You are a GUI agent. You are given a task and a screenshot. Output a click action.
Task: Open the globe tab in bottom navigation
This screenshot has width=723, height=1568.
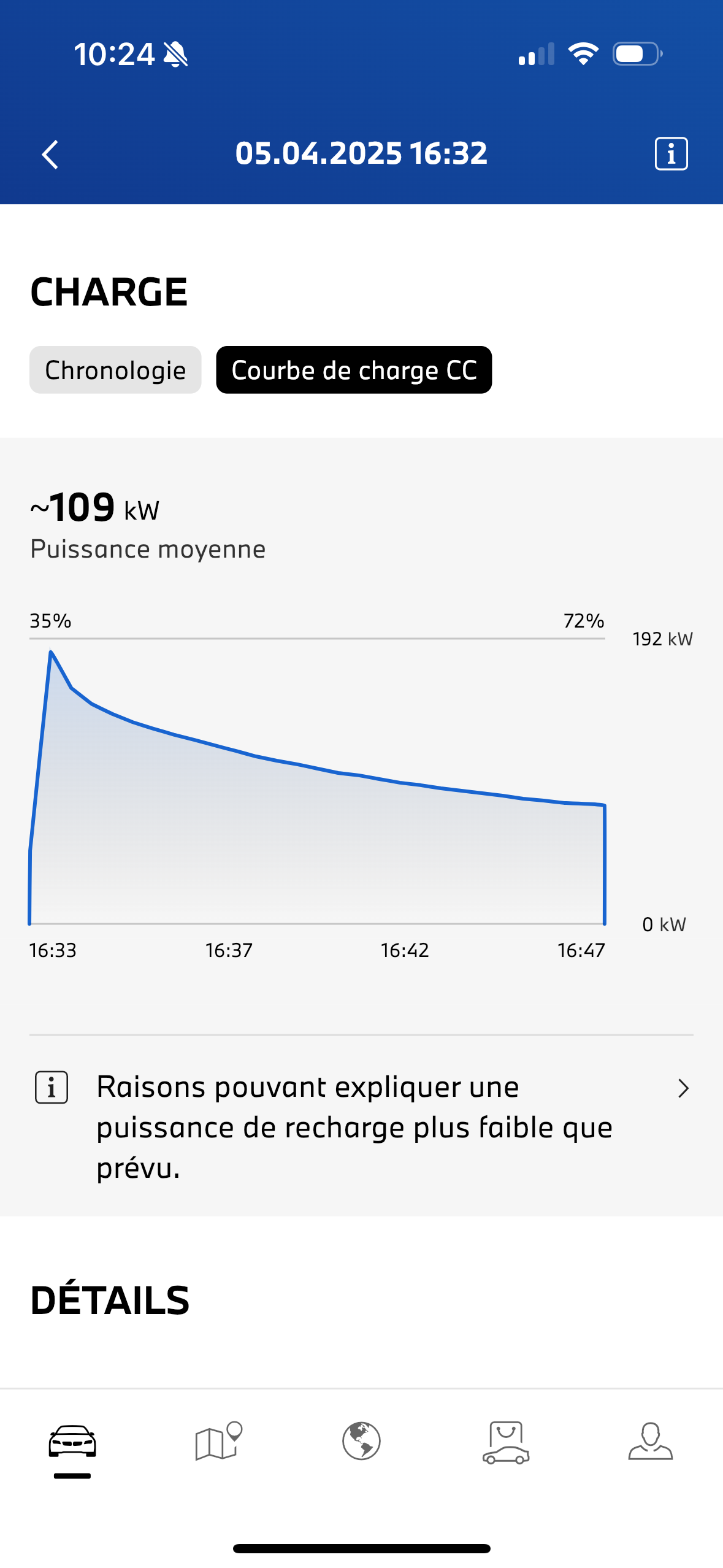pos(361,1441)
